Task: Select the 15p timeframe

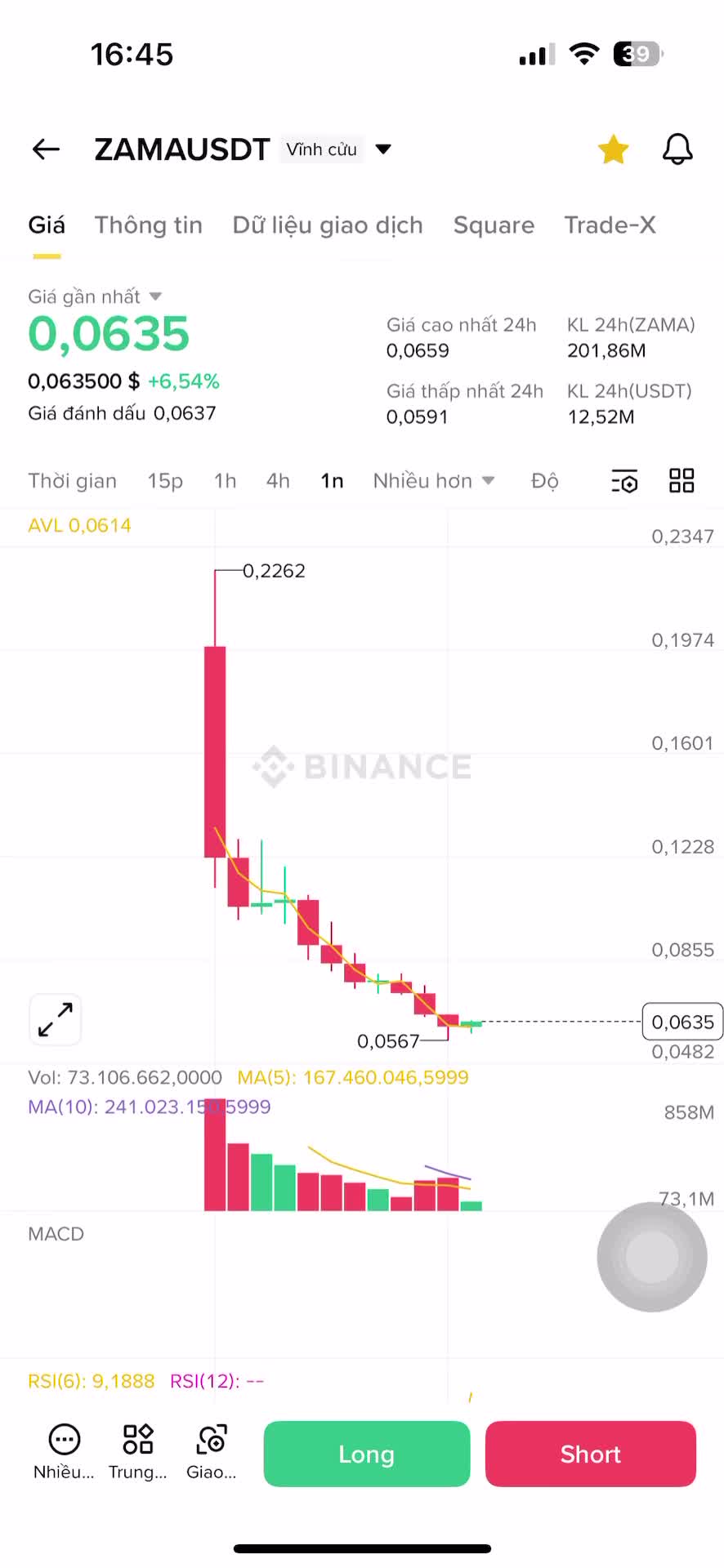Action: click(x=164, y=480)
